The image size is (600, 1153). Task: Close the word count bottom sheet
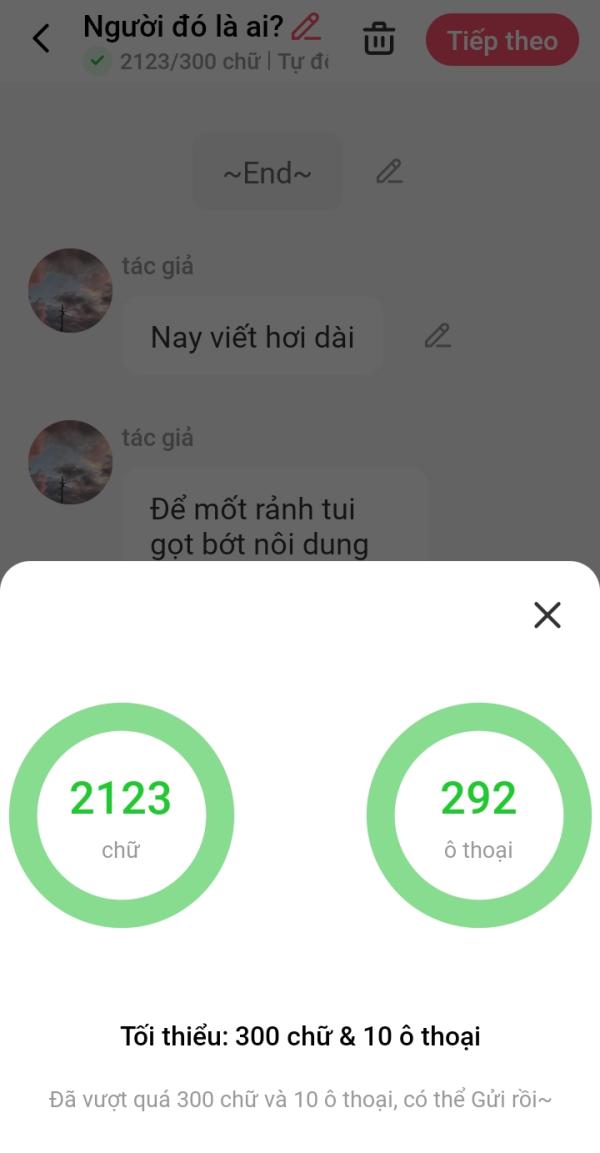(x=547, y=615)
